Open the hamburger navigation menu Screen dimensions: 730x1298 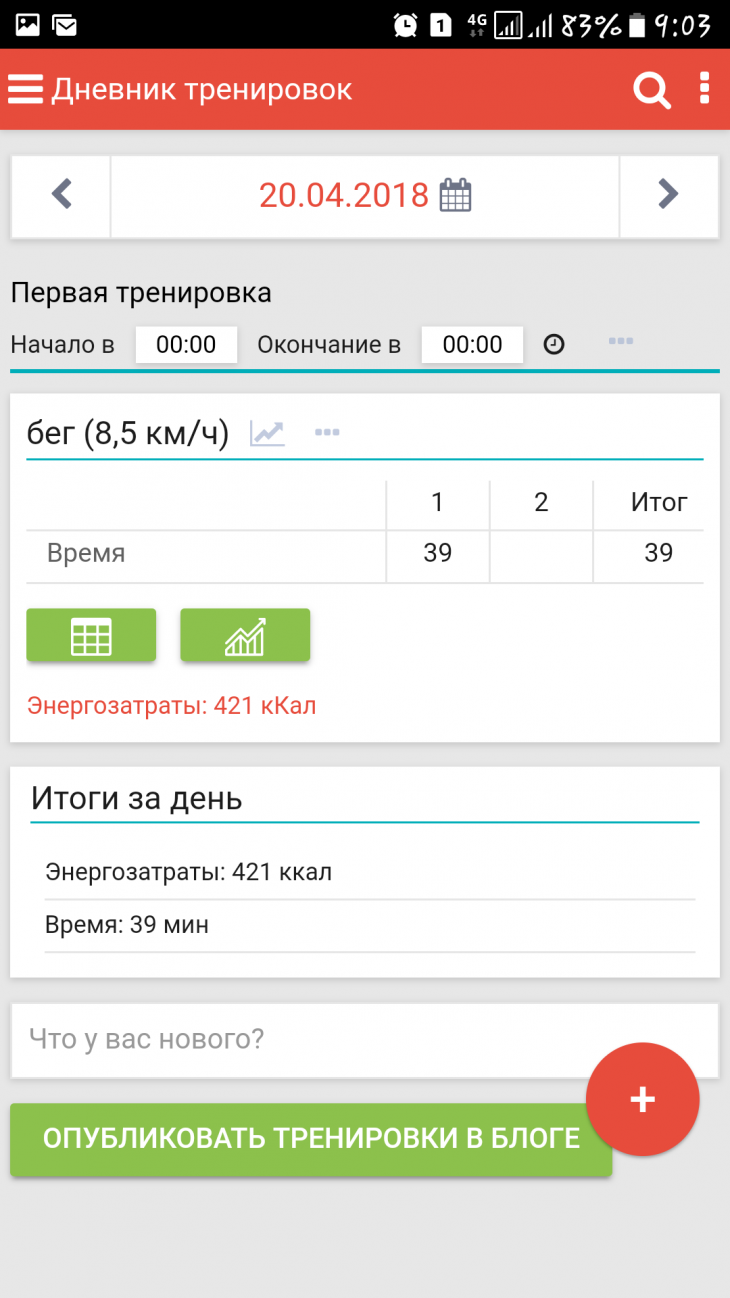pyautogui.click(x=26, y=90)
